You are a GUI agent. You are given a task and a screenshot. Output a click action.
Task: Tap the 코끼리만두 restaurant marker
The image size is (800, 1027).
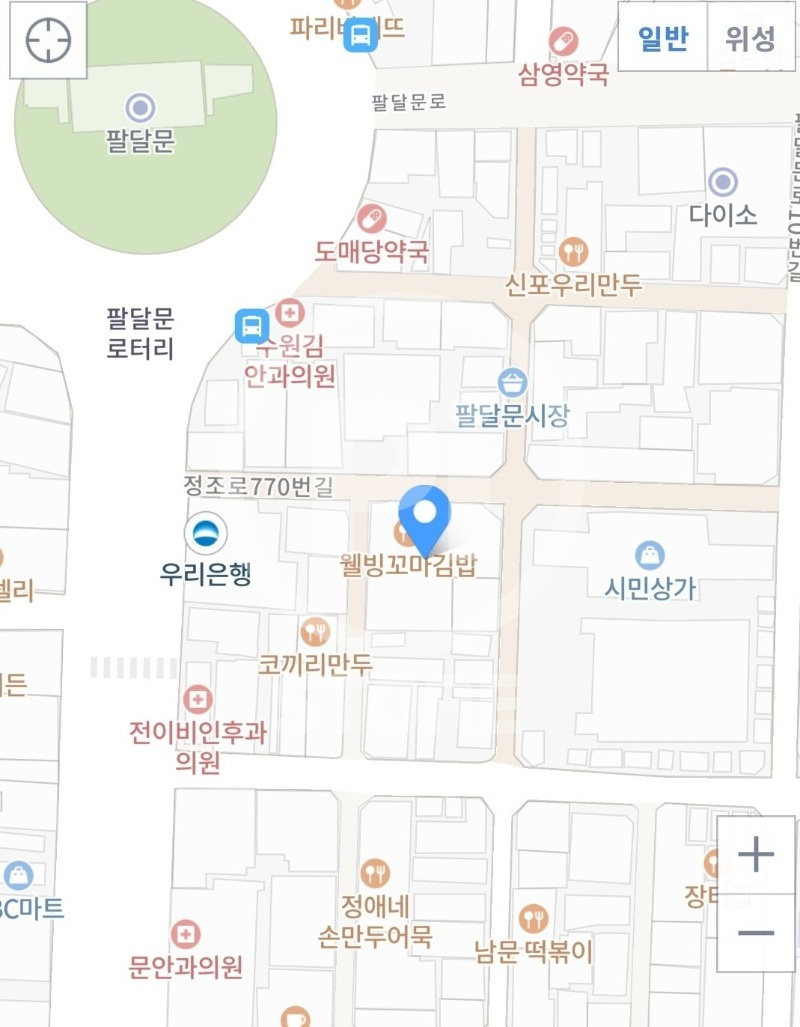tap(315, 632)
